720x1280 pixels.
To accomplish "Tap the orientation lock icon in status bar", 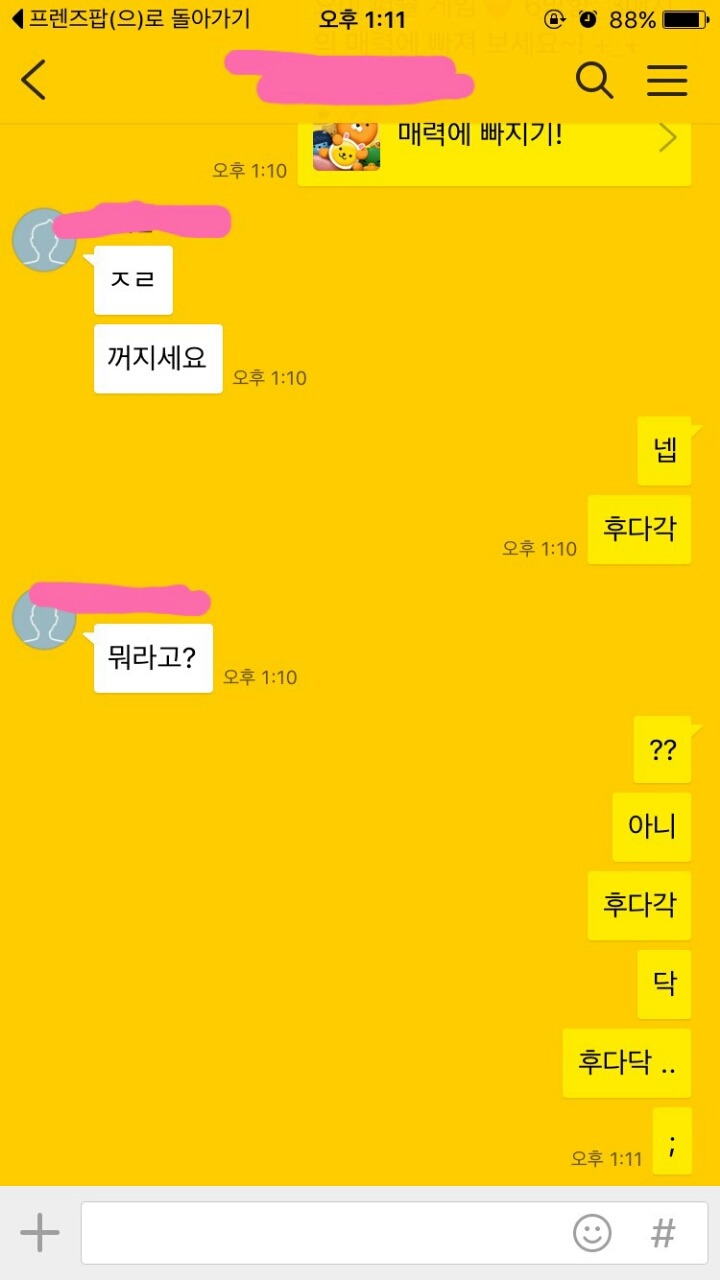I will tap(554, 18).
